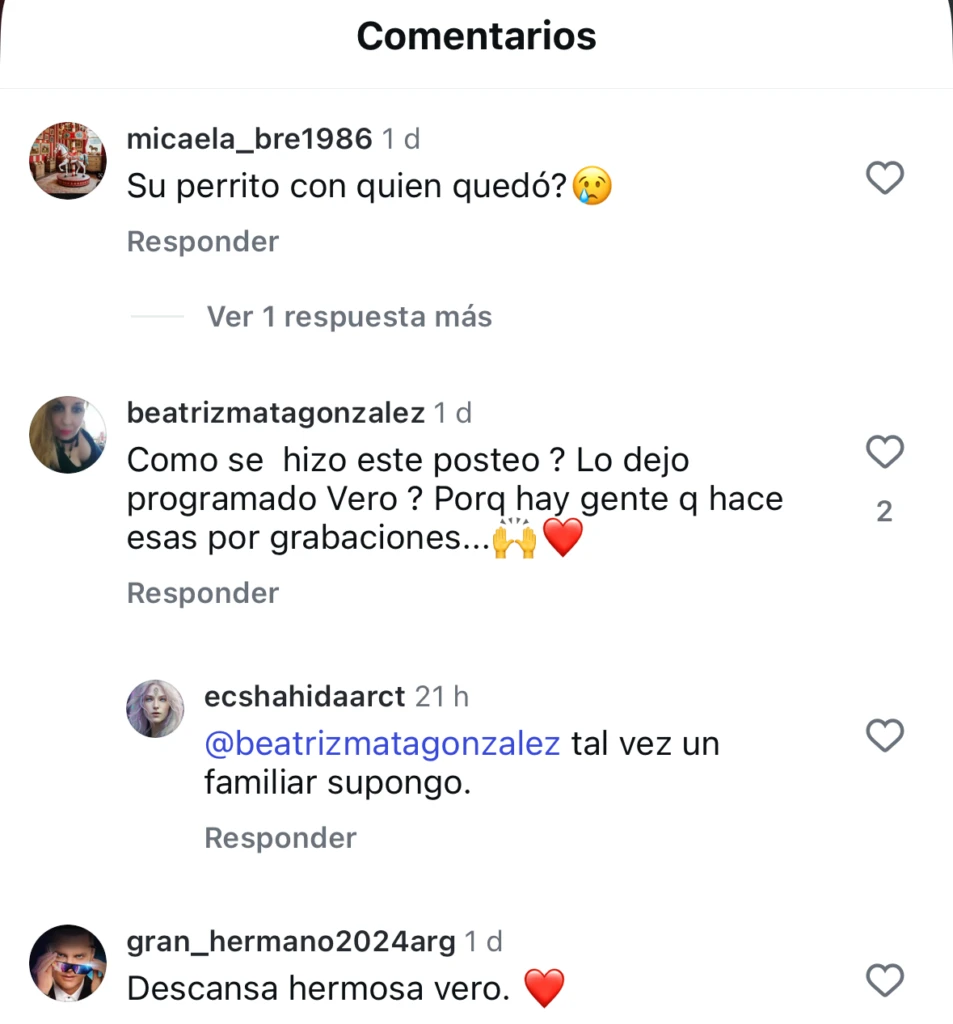This screenshot has width=953, height=1024.
Task: Visit gran_hermano2024arg's profile from avatar
Action: coord(68,963)
